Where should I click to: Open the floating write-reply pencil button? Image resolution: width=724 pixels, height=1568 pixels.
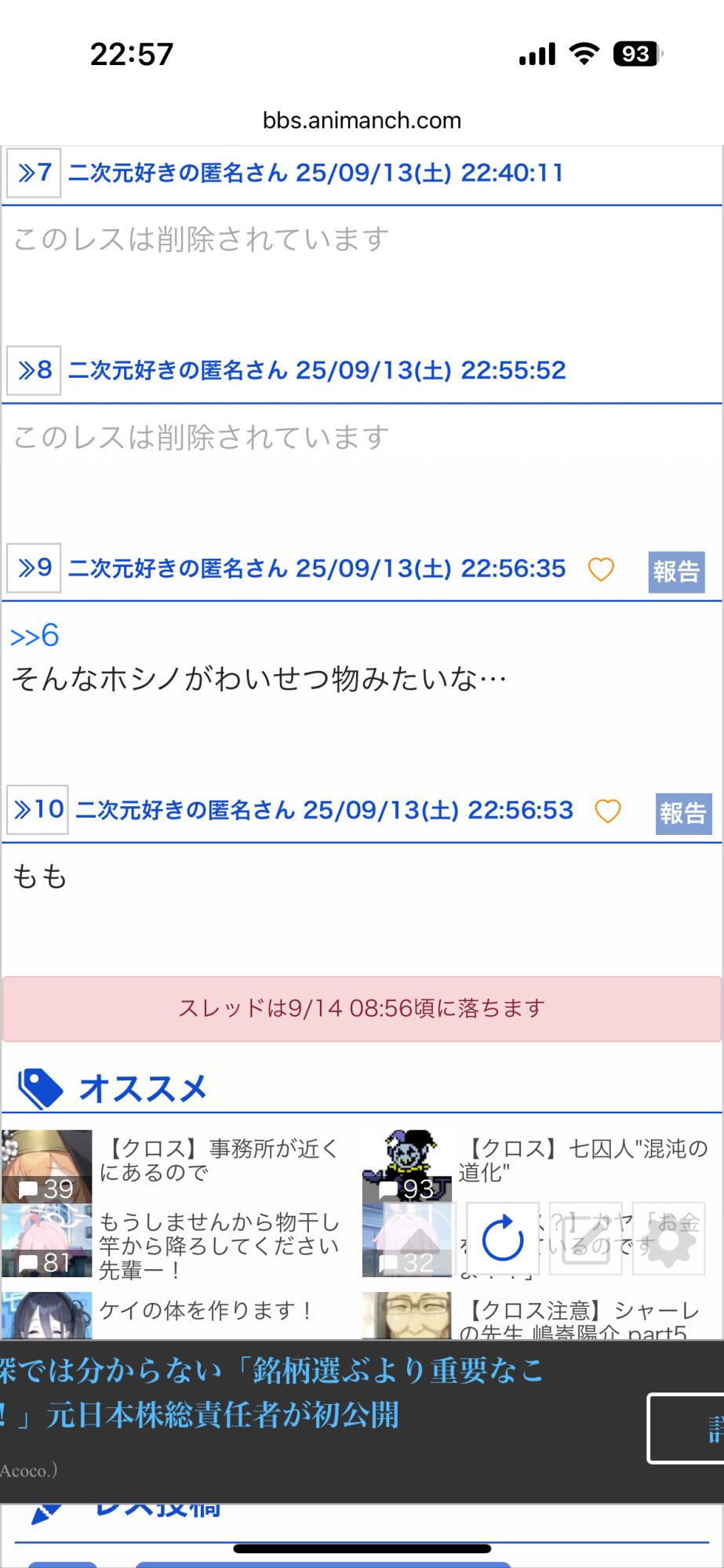pos(586,1238)
